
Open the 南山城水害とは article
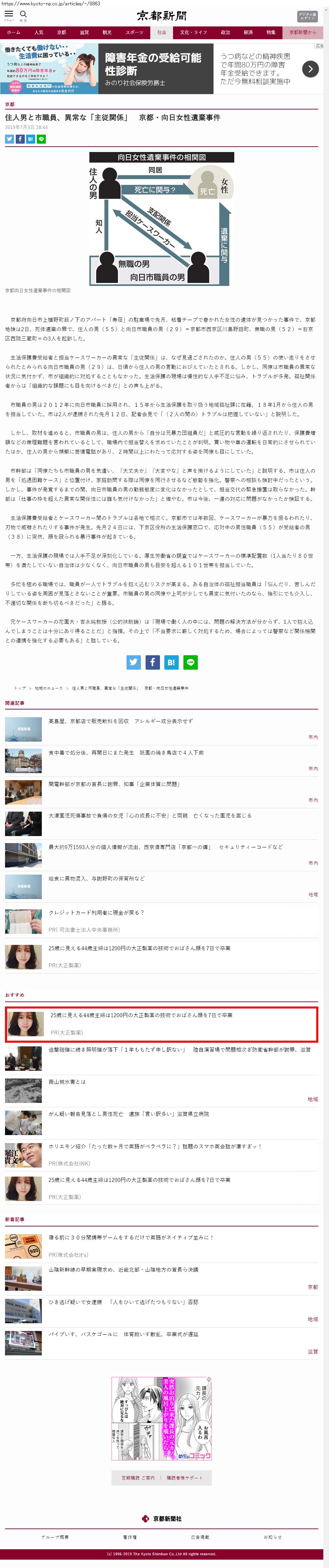coord(67,1081)
